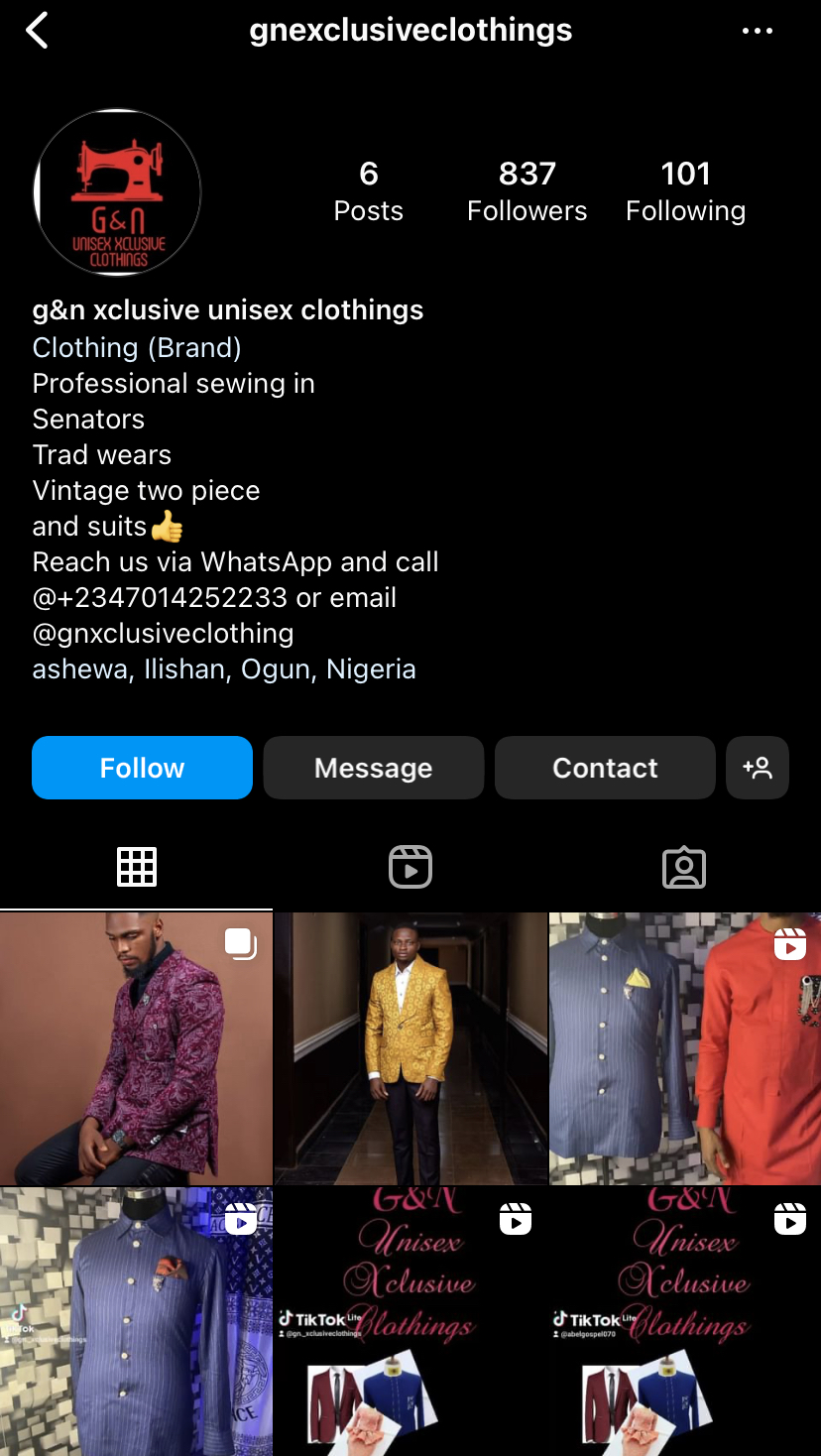This screenshot has height=1456, width=821.
Task: Message this clothing brand
Action: [x=373, y=768]
